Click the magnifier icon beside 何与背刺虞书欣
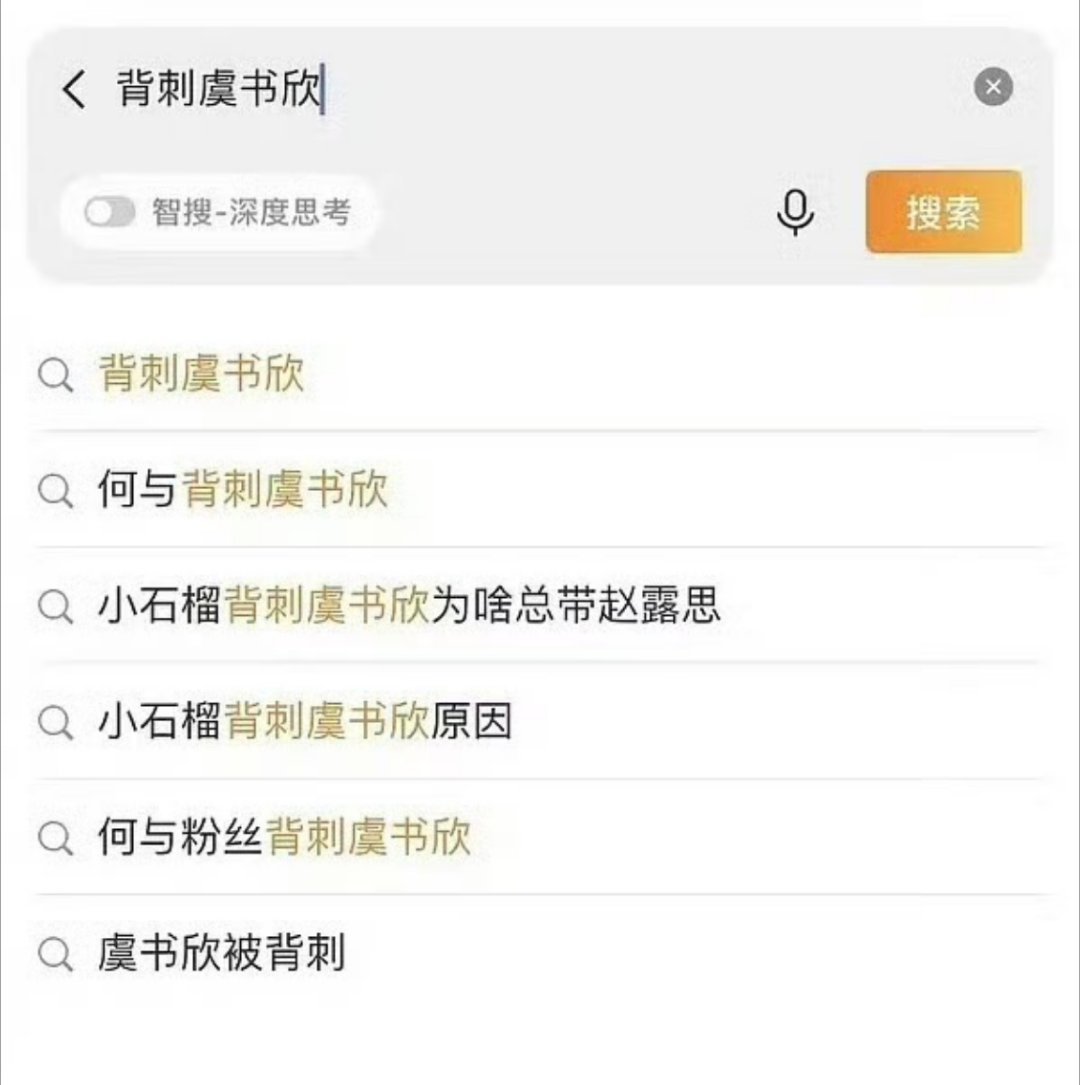This screenshot has width=1080, height=1085. tap(55, 490)
